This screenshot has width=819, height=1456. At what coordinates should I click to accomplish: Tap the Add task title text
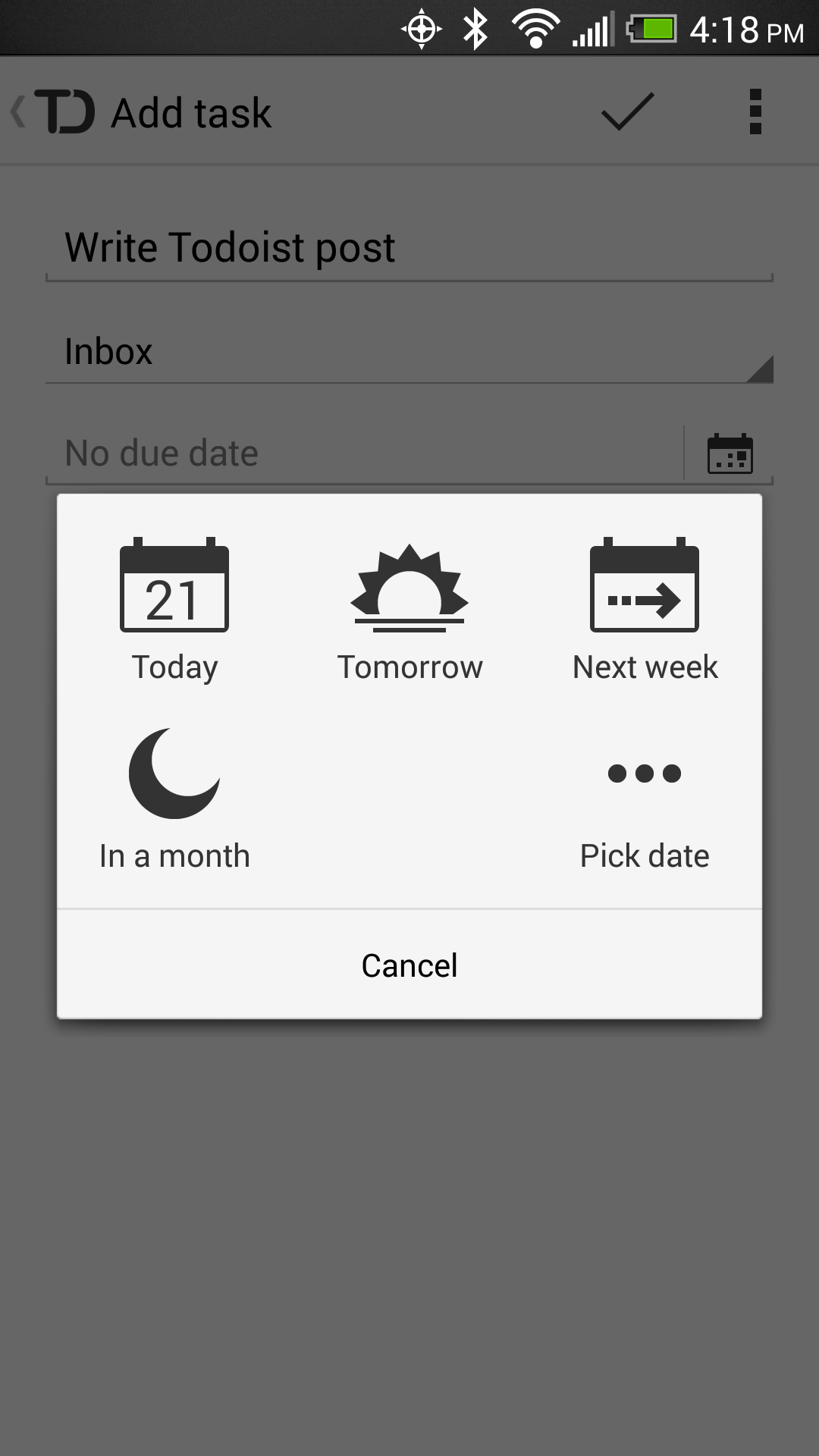pyautogui.click(x=191, y=111)
